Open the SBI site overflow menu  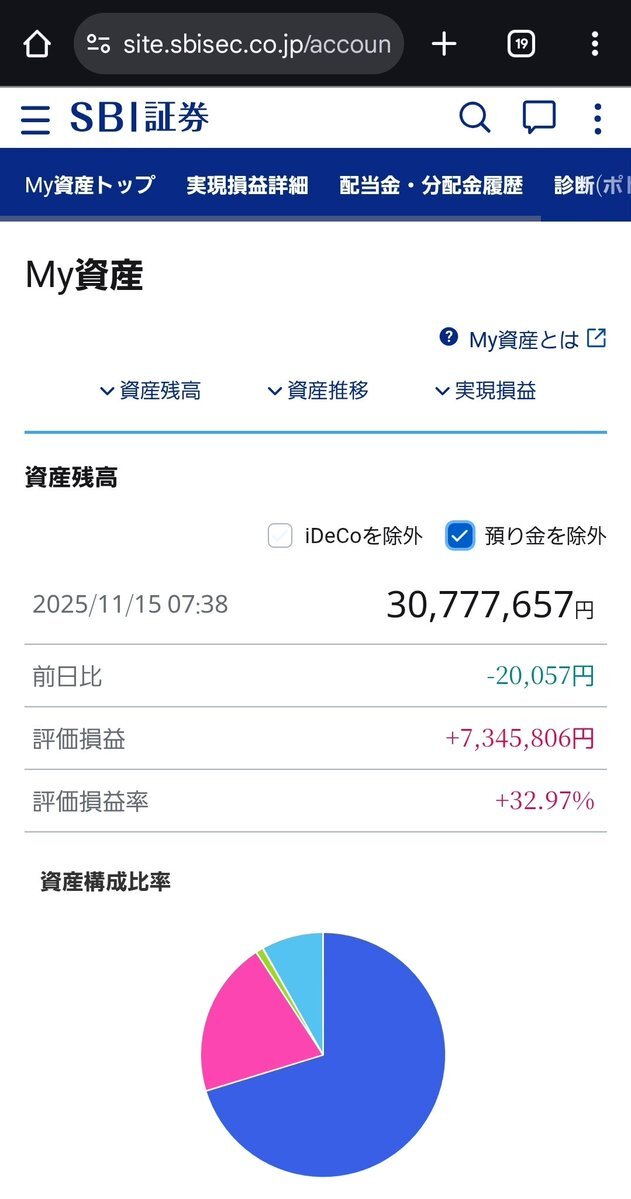[x=597, y=118]
